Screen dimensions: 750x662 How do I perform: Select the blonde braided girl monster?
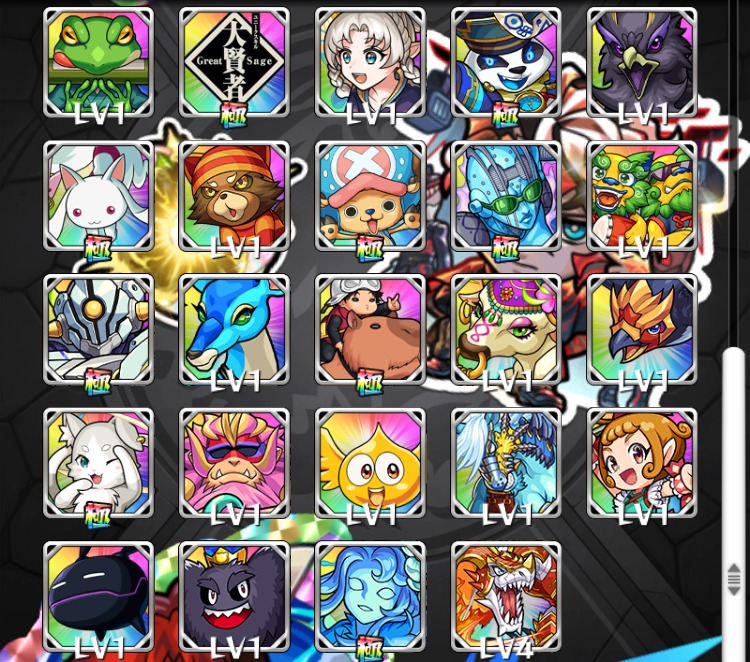coord(370,62)
